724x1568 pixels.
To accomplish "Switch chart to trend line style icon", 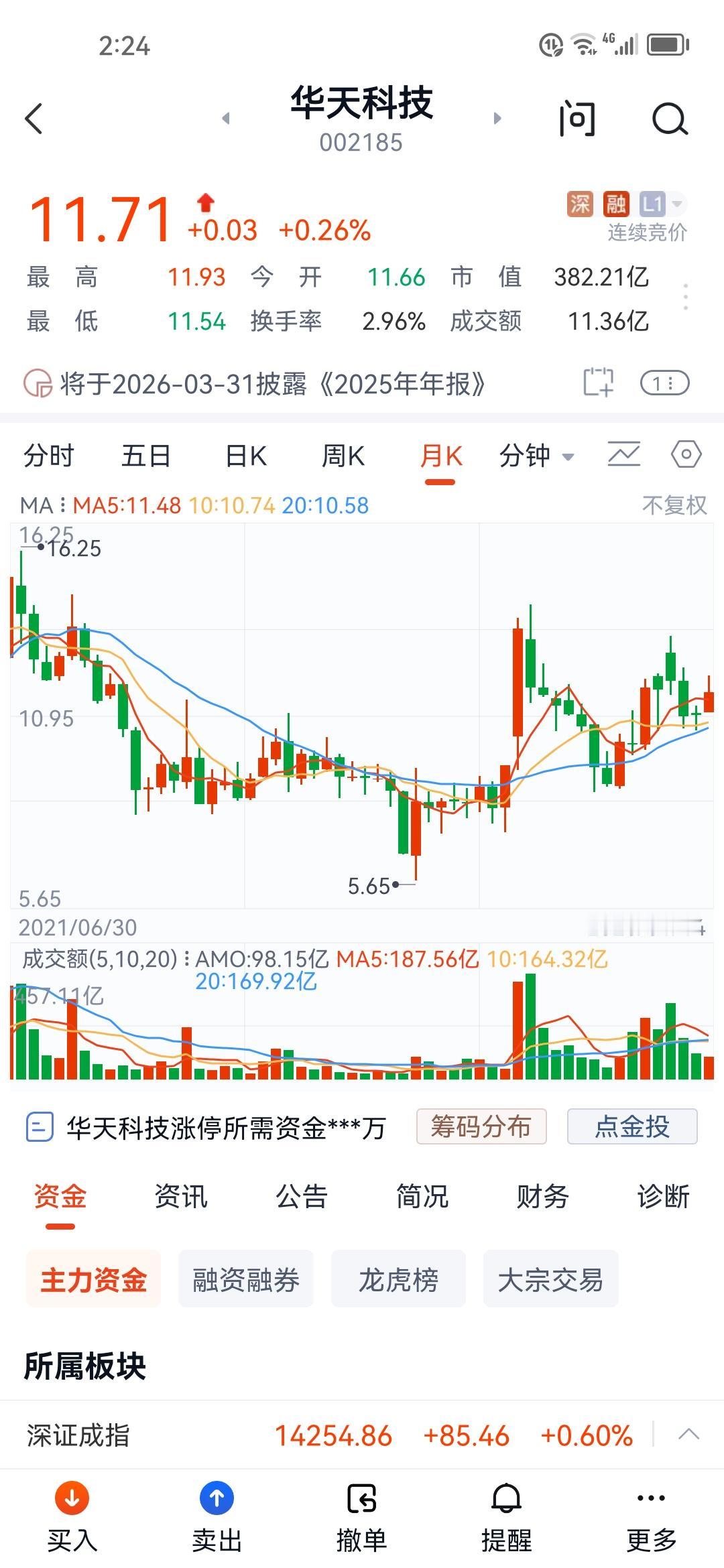I will pyautogui.click(x=622, y=454).
